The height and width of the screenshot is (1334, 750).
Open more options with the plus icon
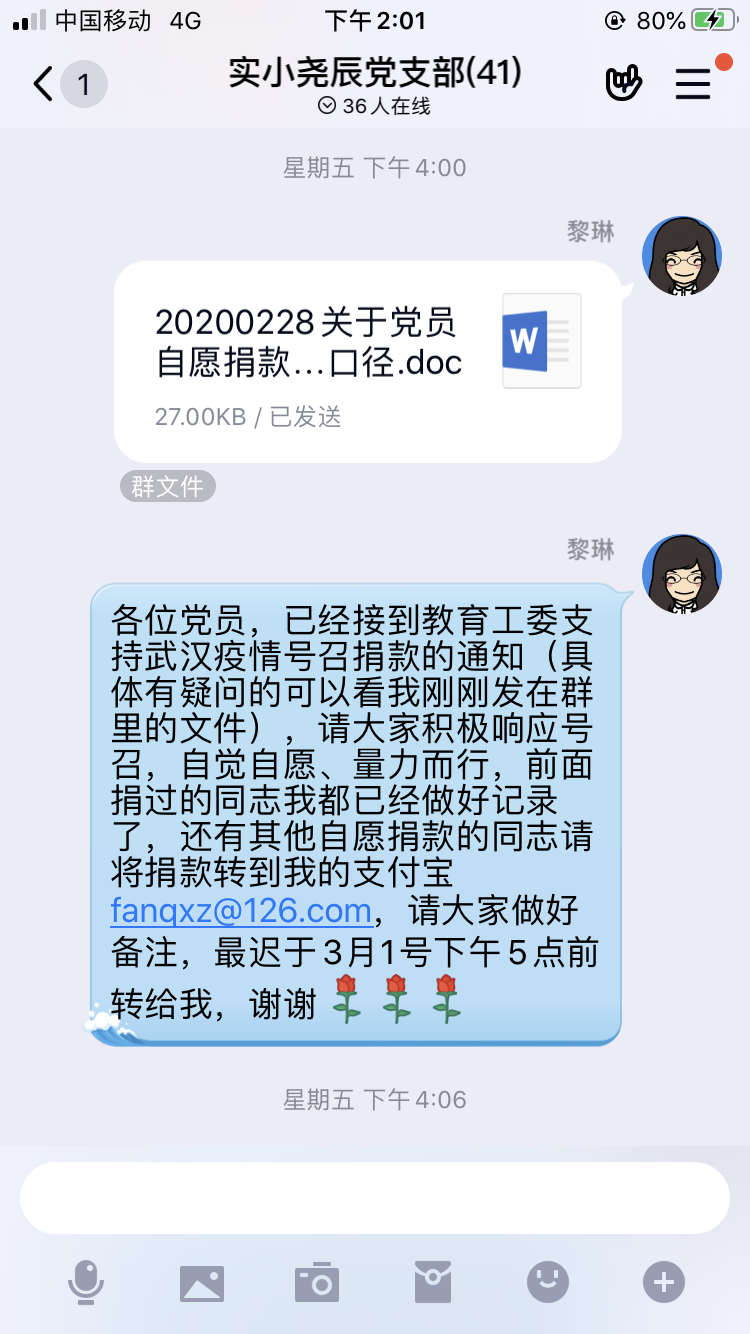664,1281
